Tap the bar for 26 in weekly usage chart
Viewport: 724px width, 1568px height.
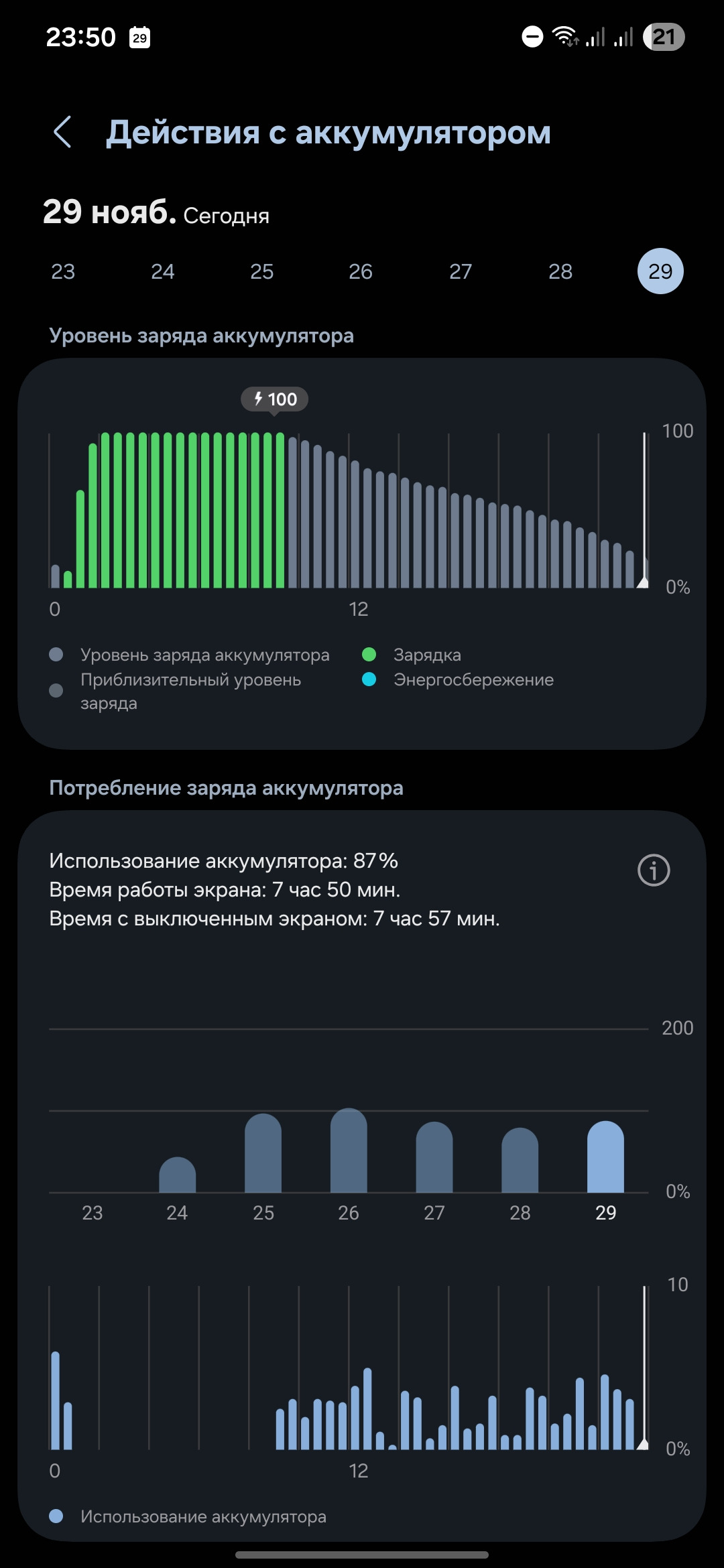coord(349,1153)
